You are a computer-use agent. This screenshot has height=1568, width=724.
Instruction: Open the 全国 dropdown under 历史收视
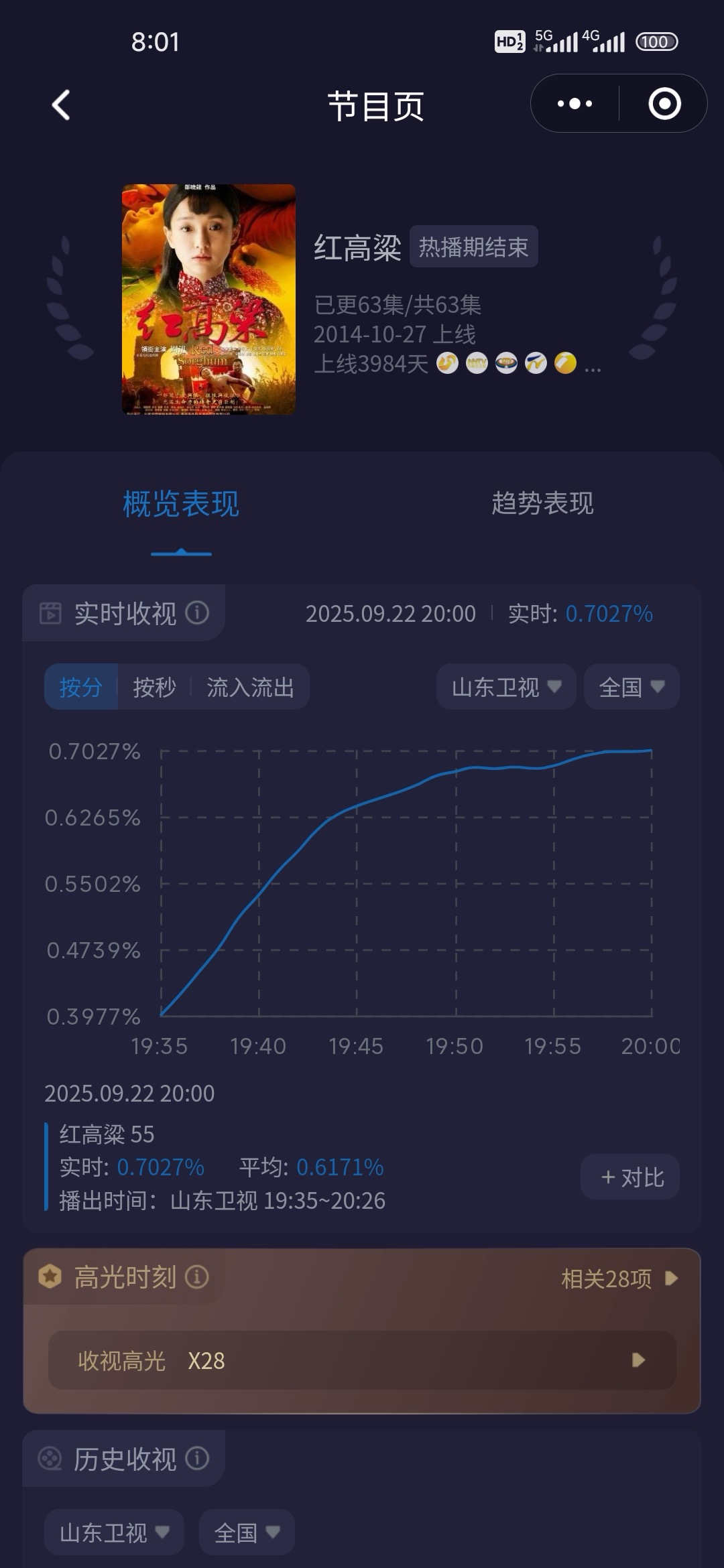(x=246, y=1532)
